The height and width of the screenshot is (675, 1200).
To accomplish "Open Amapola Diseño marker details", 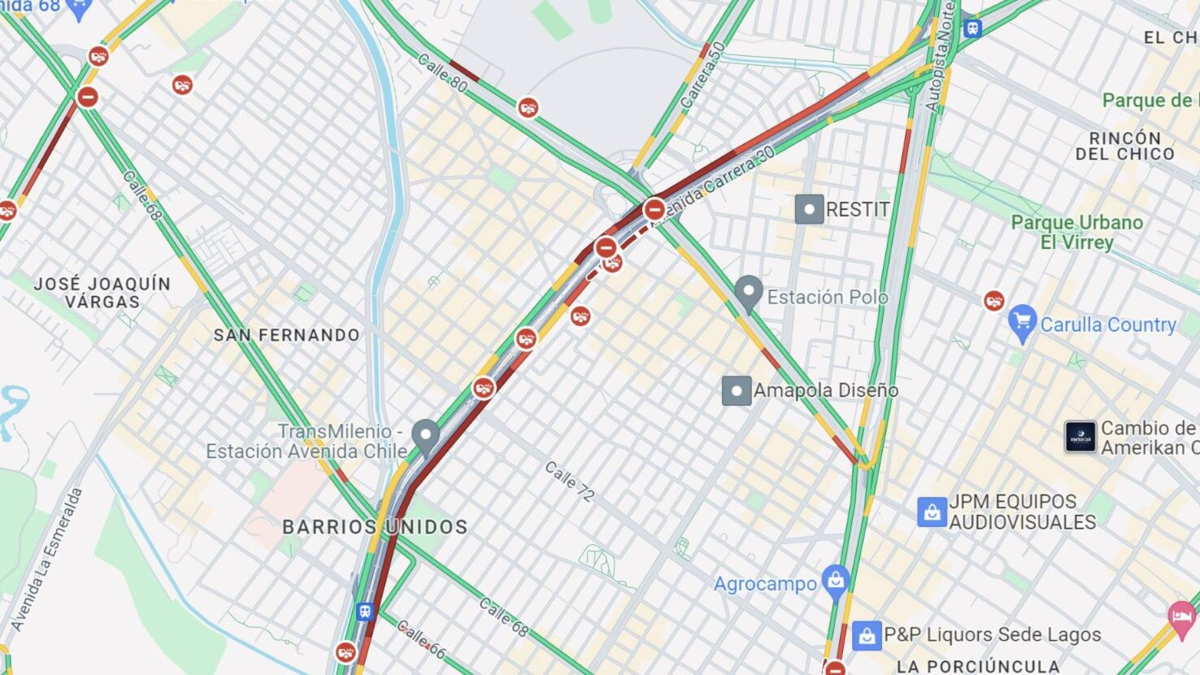I will (737, 391).
